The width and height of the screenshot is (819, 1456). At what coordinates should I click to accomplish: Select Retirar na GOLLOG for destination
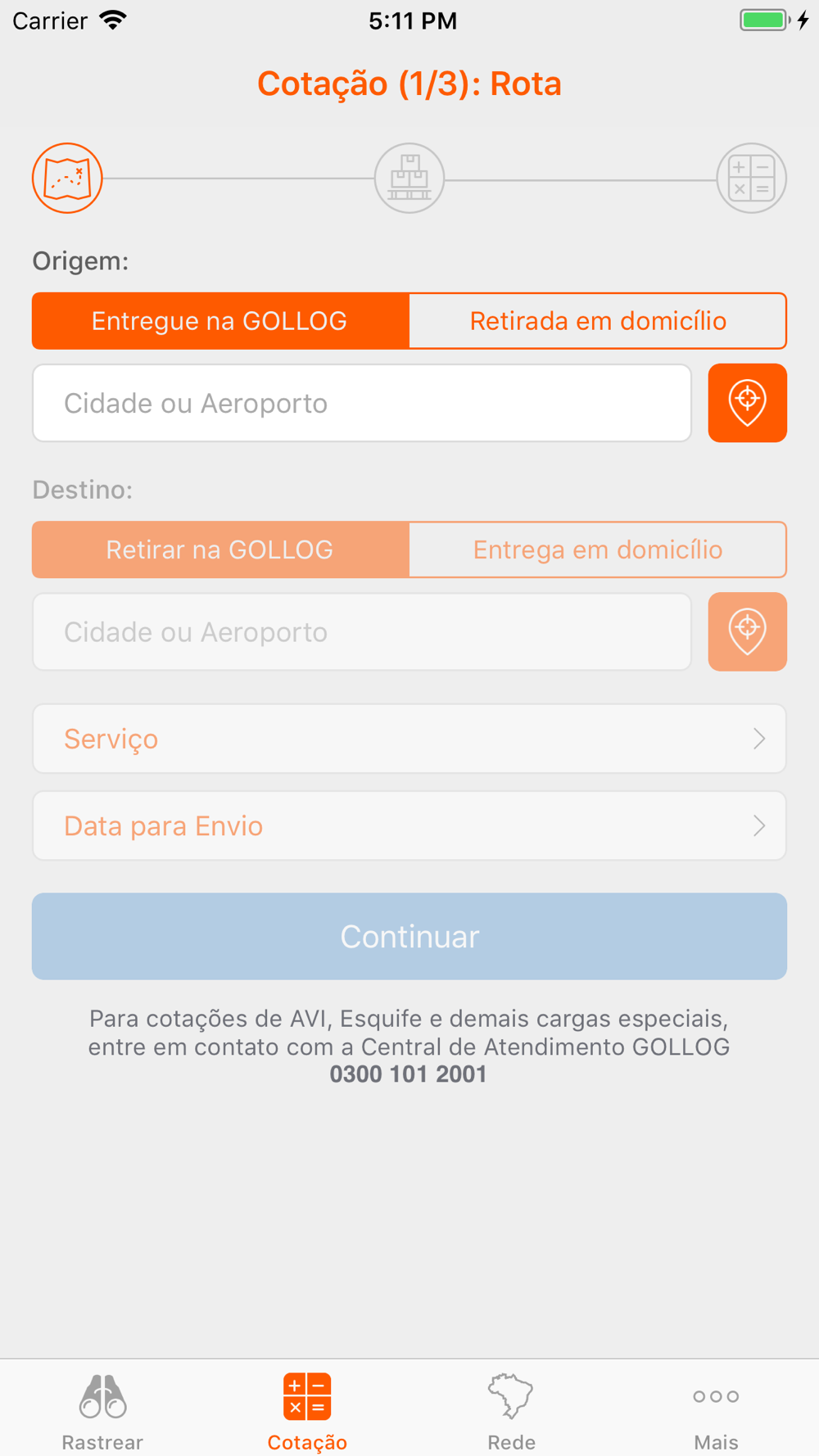[220, 549]
